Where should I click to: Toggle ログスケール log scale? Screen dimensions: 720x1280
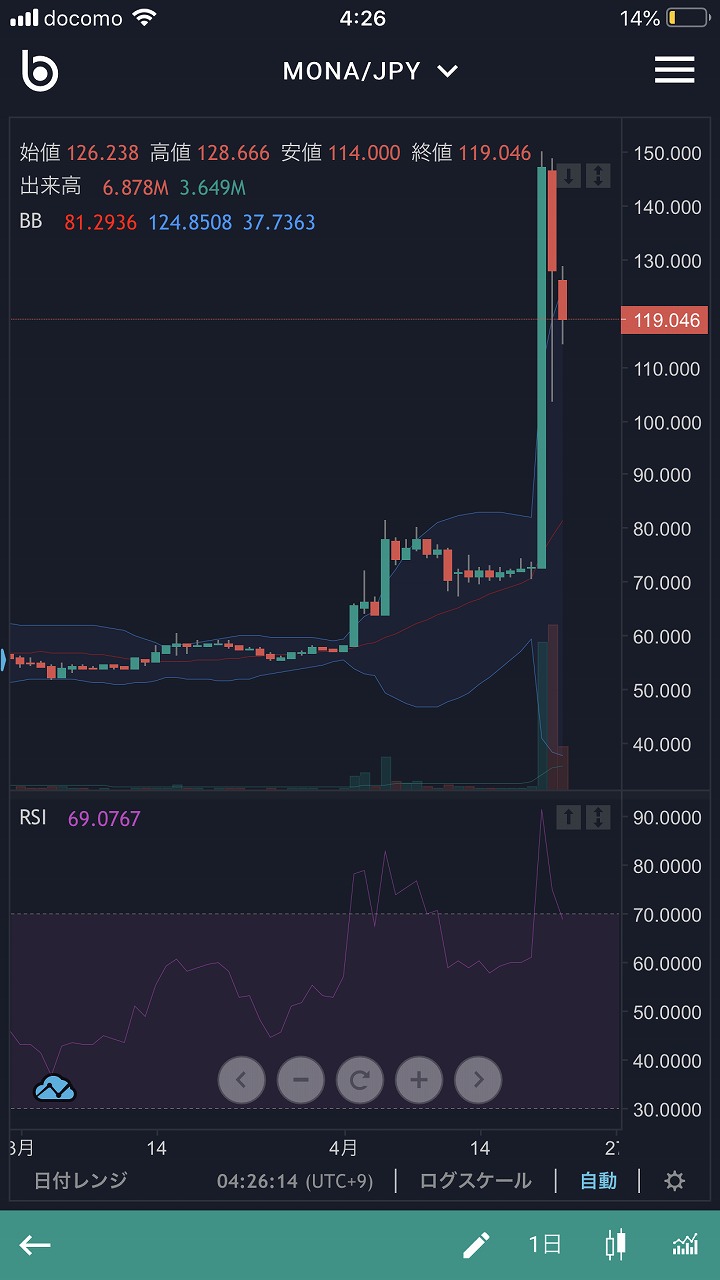click(x=475, y=1181)
